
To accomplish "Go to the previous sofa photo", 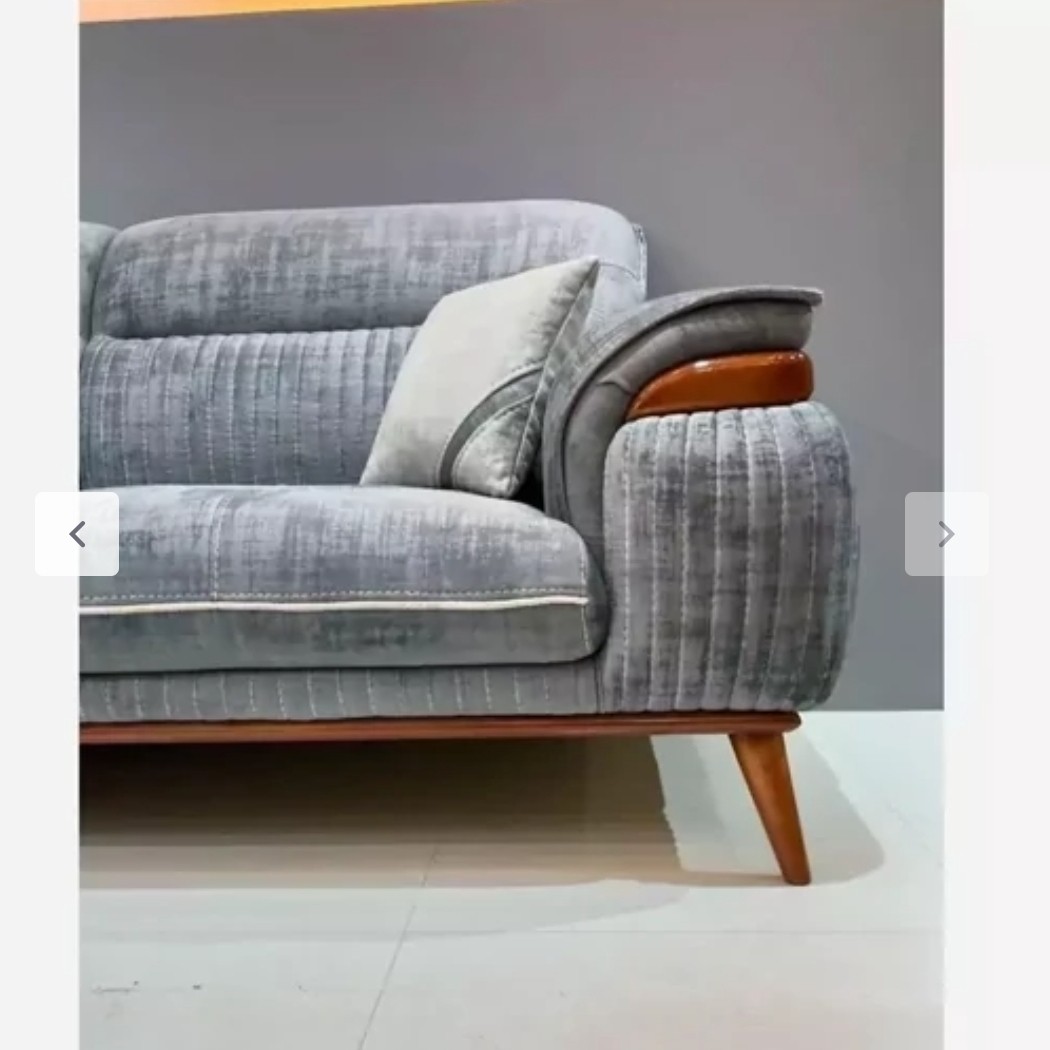I will (77, 534).
